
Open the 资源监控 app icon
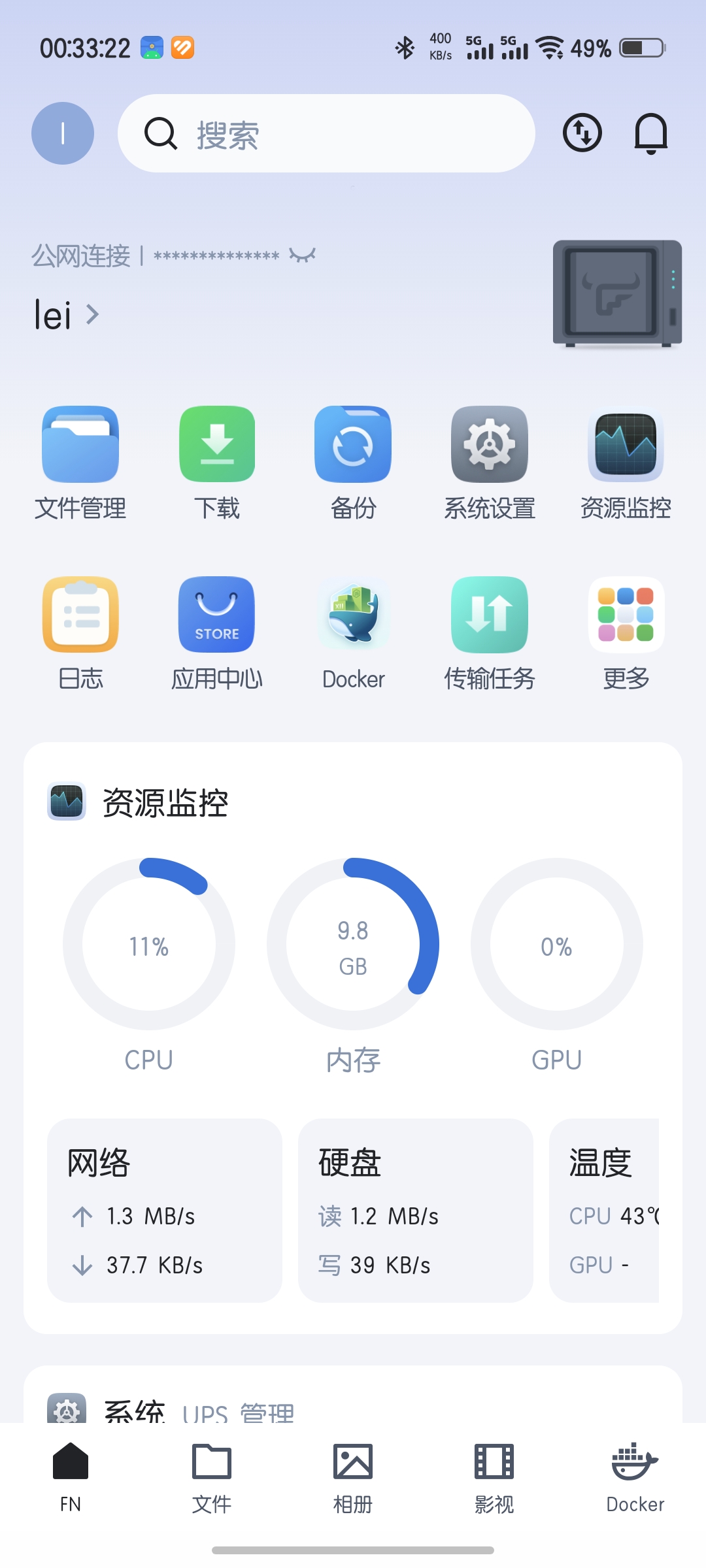pos(626,445)
